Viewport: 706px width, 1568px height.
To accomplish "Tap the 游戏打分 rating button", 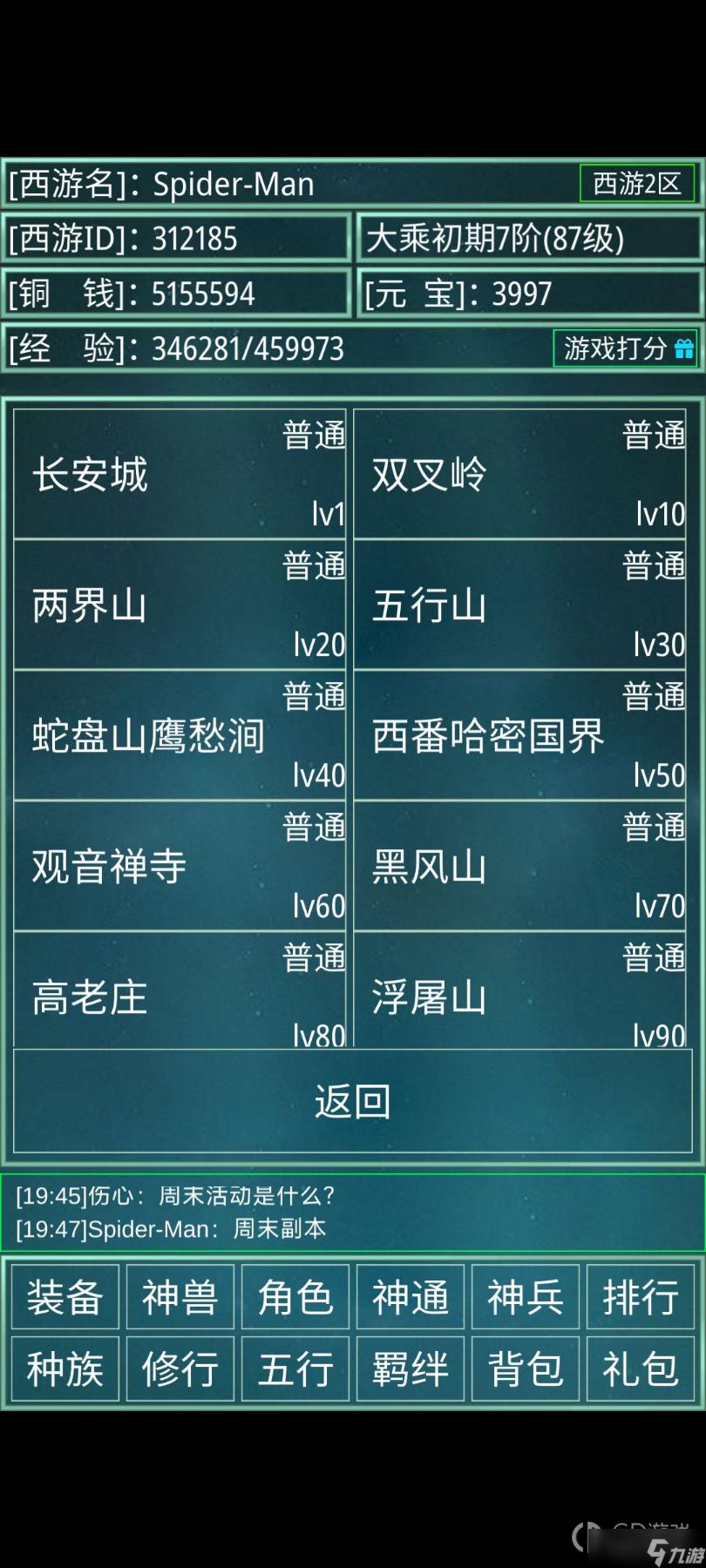I will [625, 348].
